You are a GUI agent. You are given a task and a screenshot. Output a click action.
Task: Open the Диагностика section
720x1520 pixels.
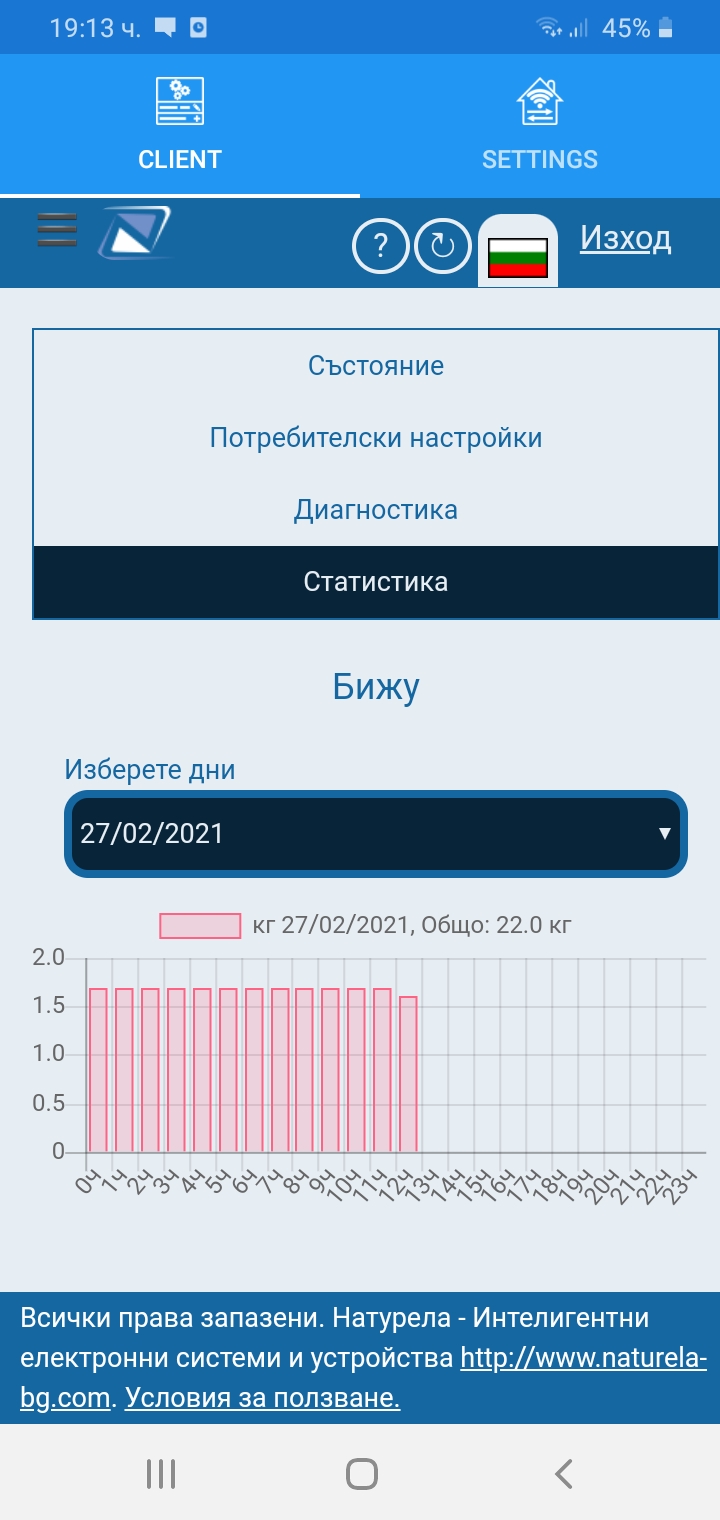click(376, 510)
